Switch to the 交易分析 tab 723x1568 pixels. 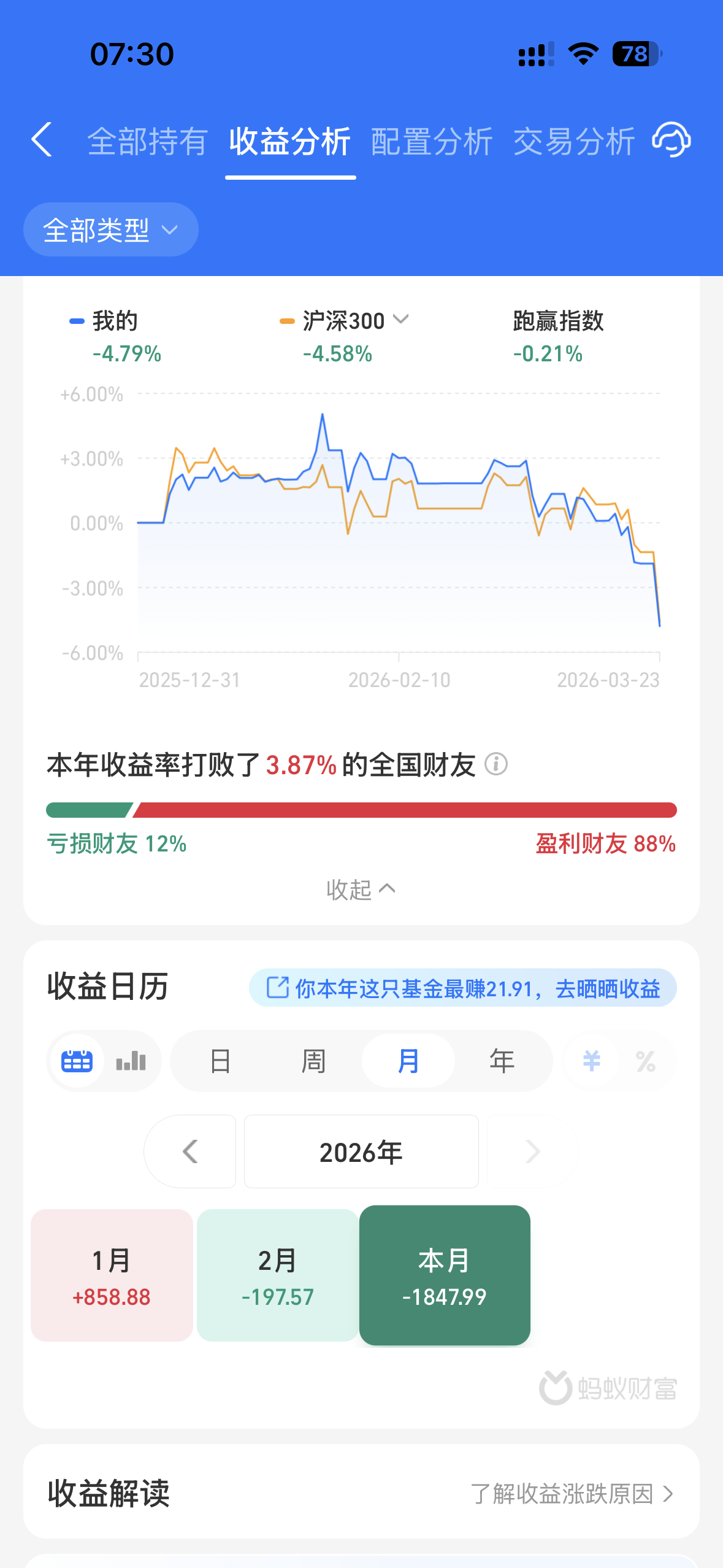tap(574, 142)
